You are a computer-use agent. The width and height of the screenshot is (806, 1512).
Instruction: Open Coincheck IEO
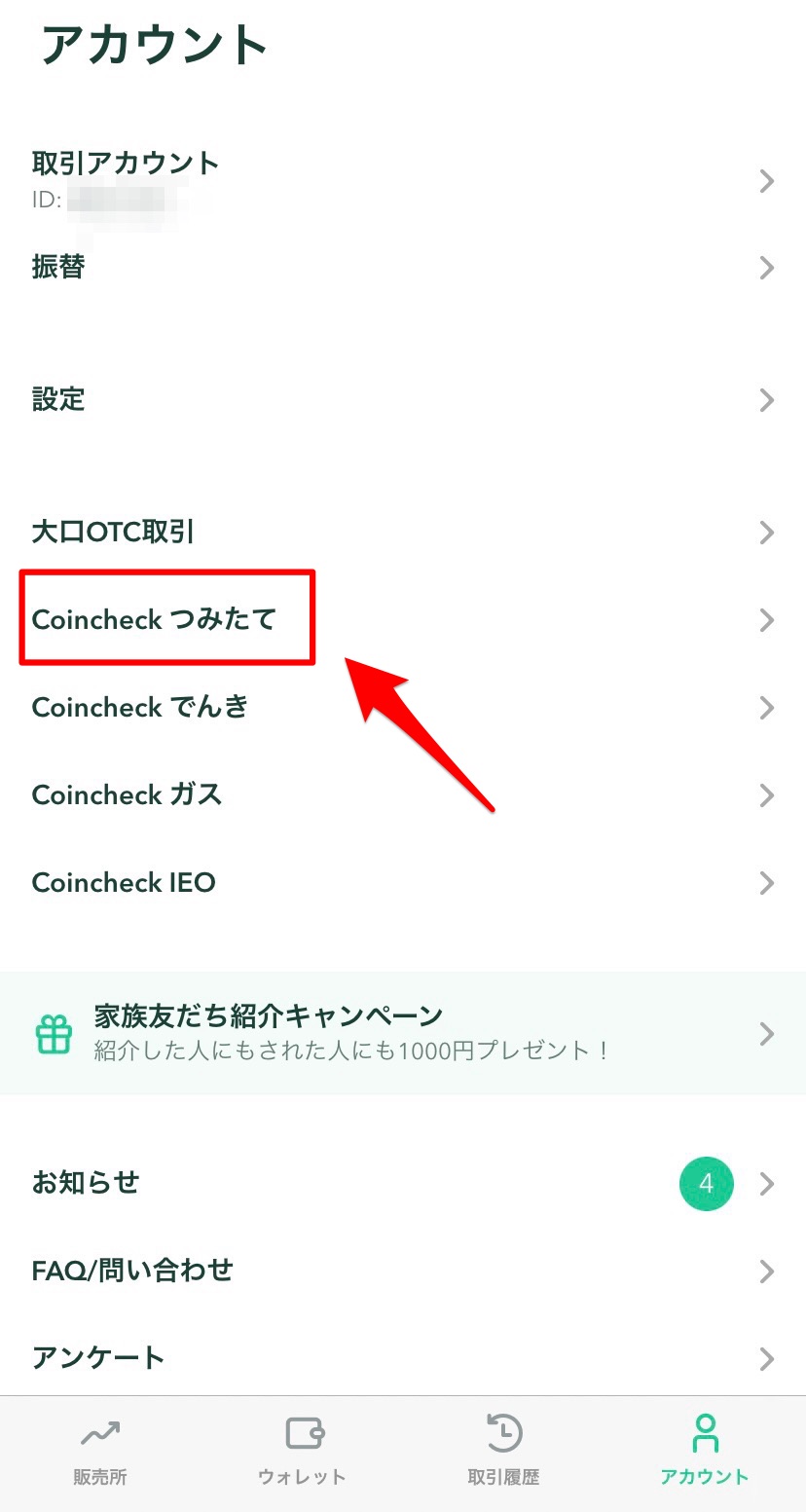[x=403, y=882]
